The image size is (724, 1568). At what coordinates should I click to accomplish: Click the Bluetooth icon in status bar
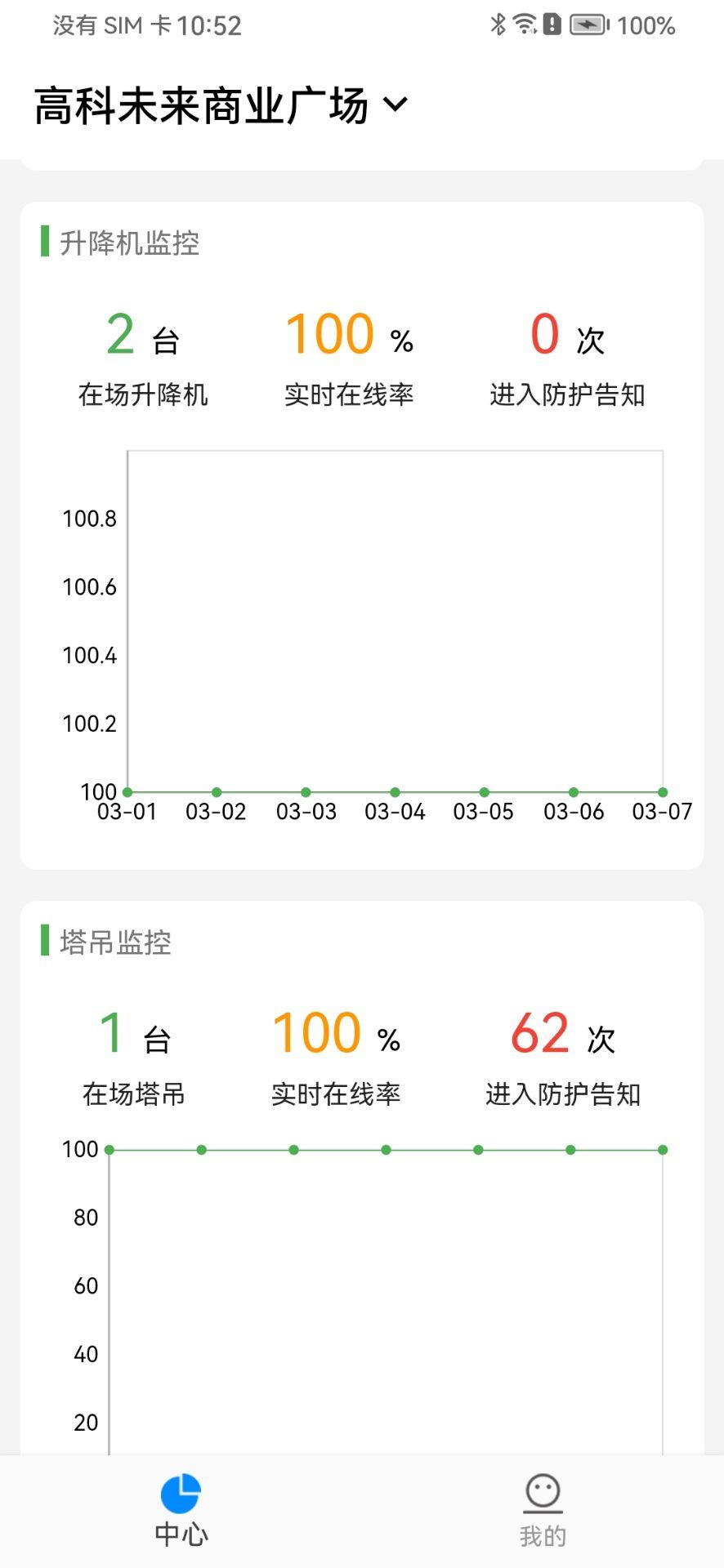click(x=498, y=24)
